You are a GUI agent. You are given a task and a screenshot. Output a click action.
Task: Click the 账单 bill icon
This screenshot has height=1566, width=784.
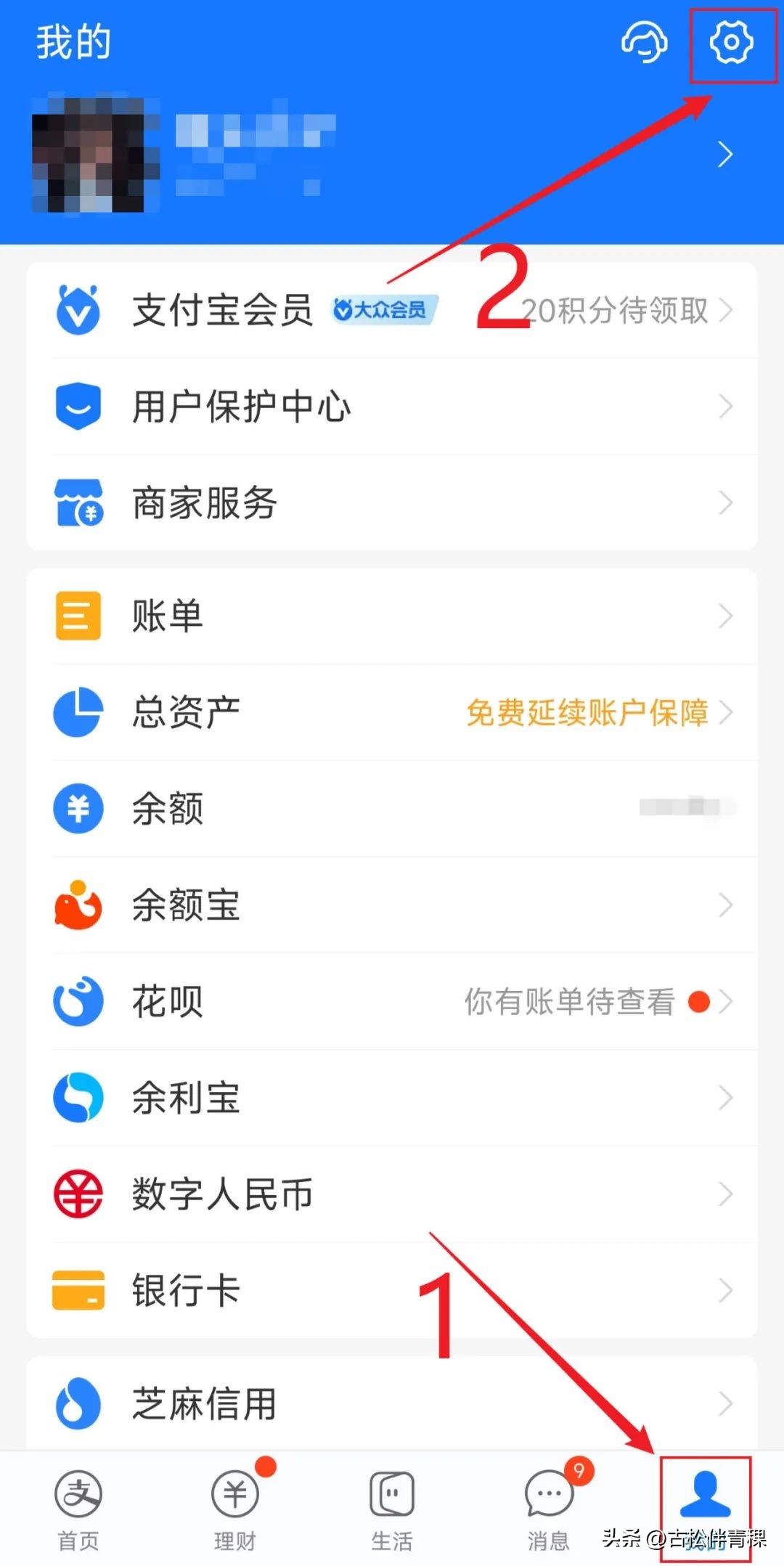pyautogui.click(x=77, y=616)
